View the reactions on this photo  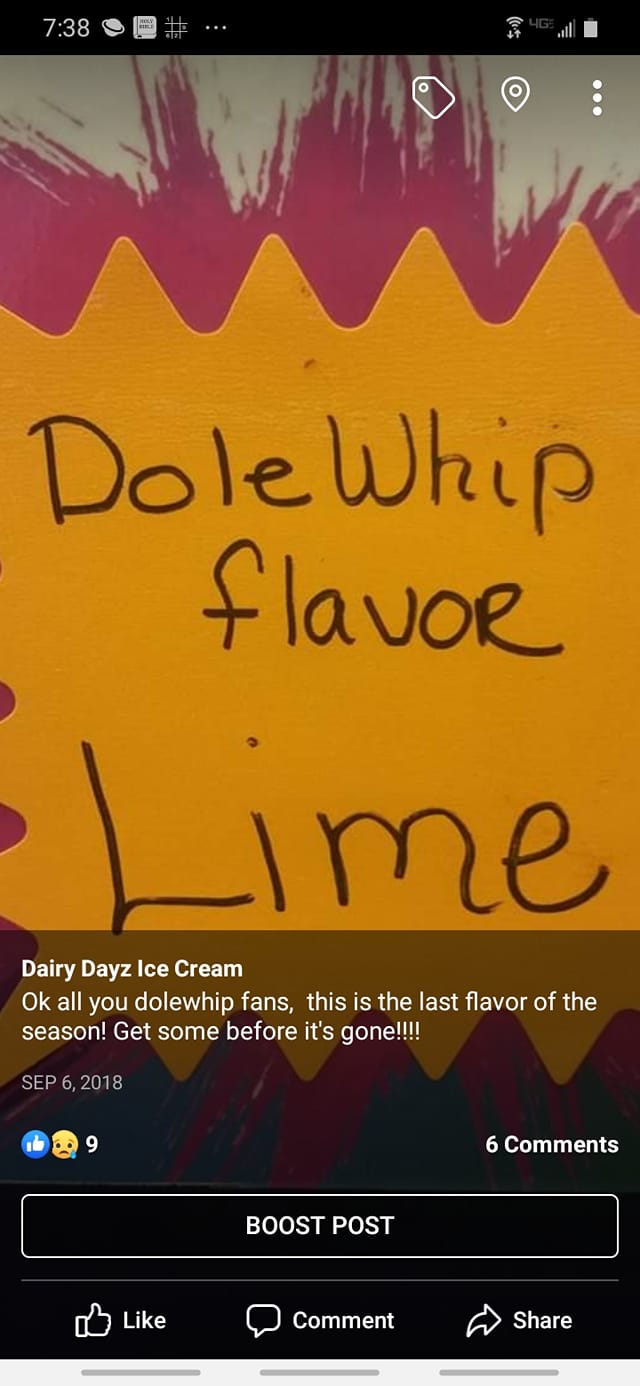point(60,1144)
